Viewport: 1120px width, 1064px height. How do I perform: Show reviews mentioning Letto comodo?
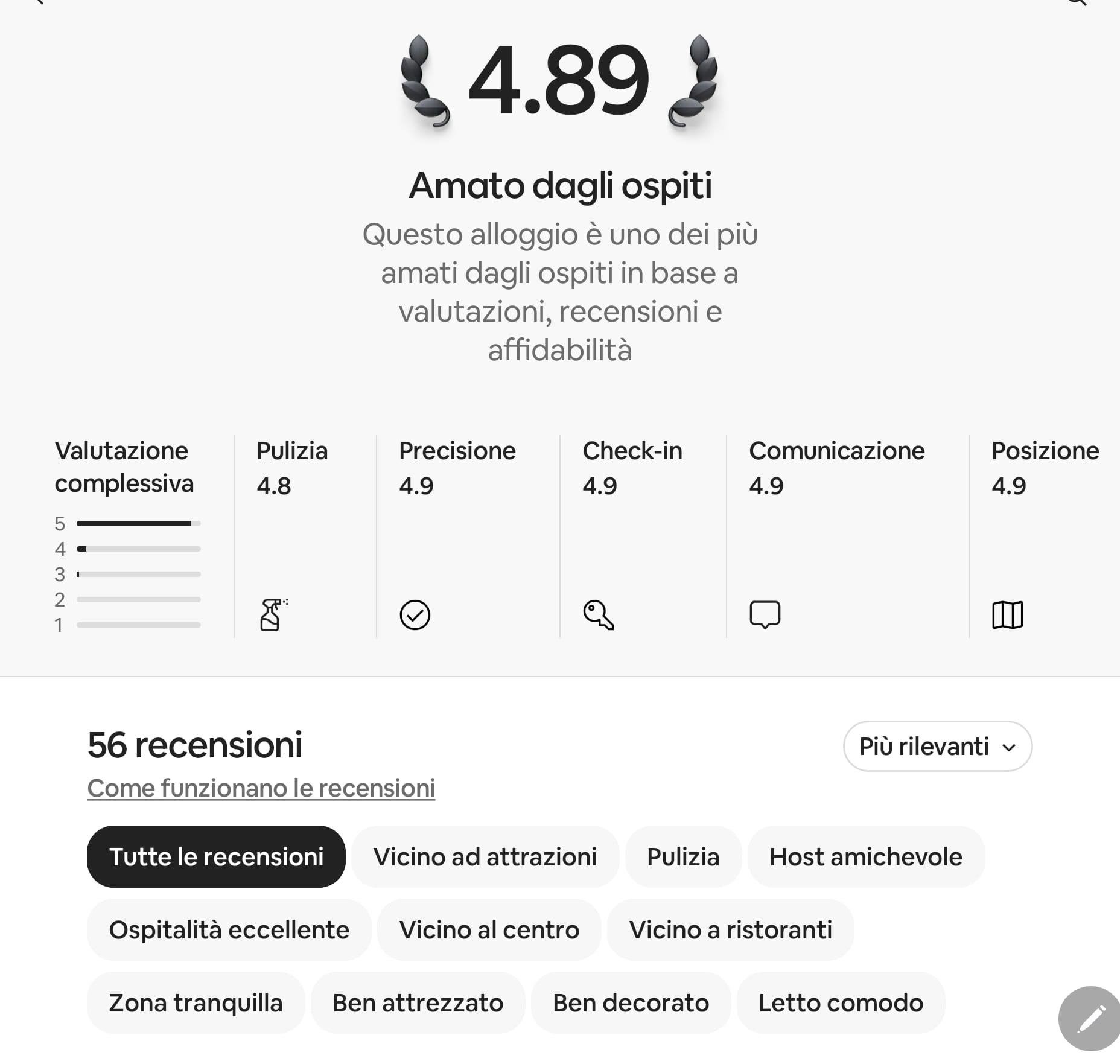tap(841, 1003)
